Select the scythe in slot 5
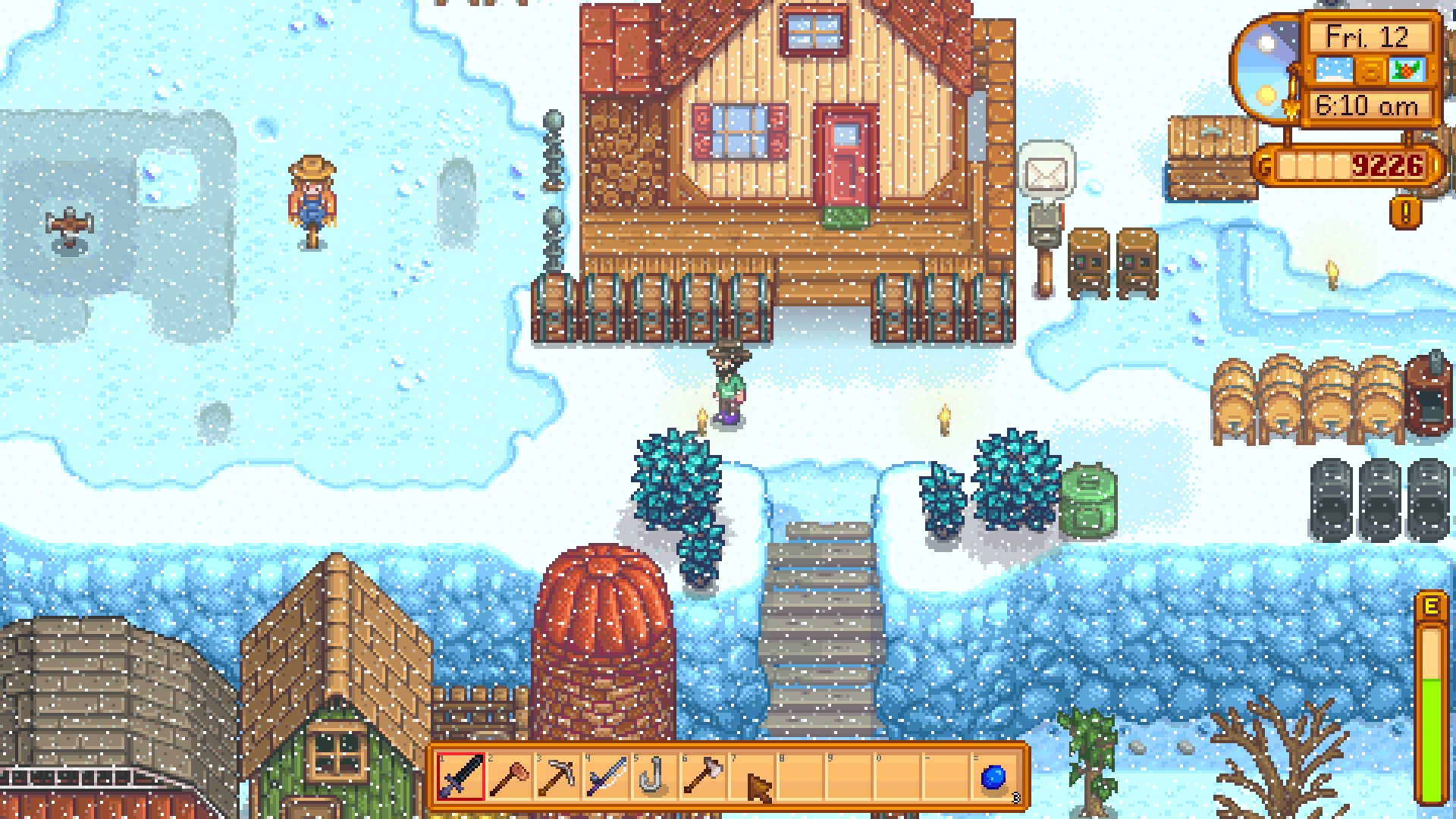 [654, 777]
